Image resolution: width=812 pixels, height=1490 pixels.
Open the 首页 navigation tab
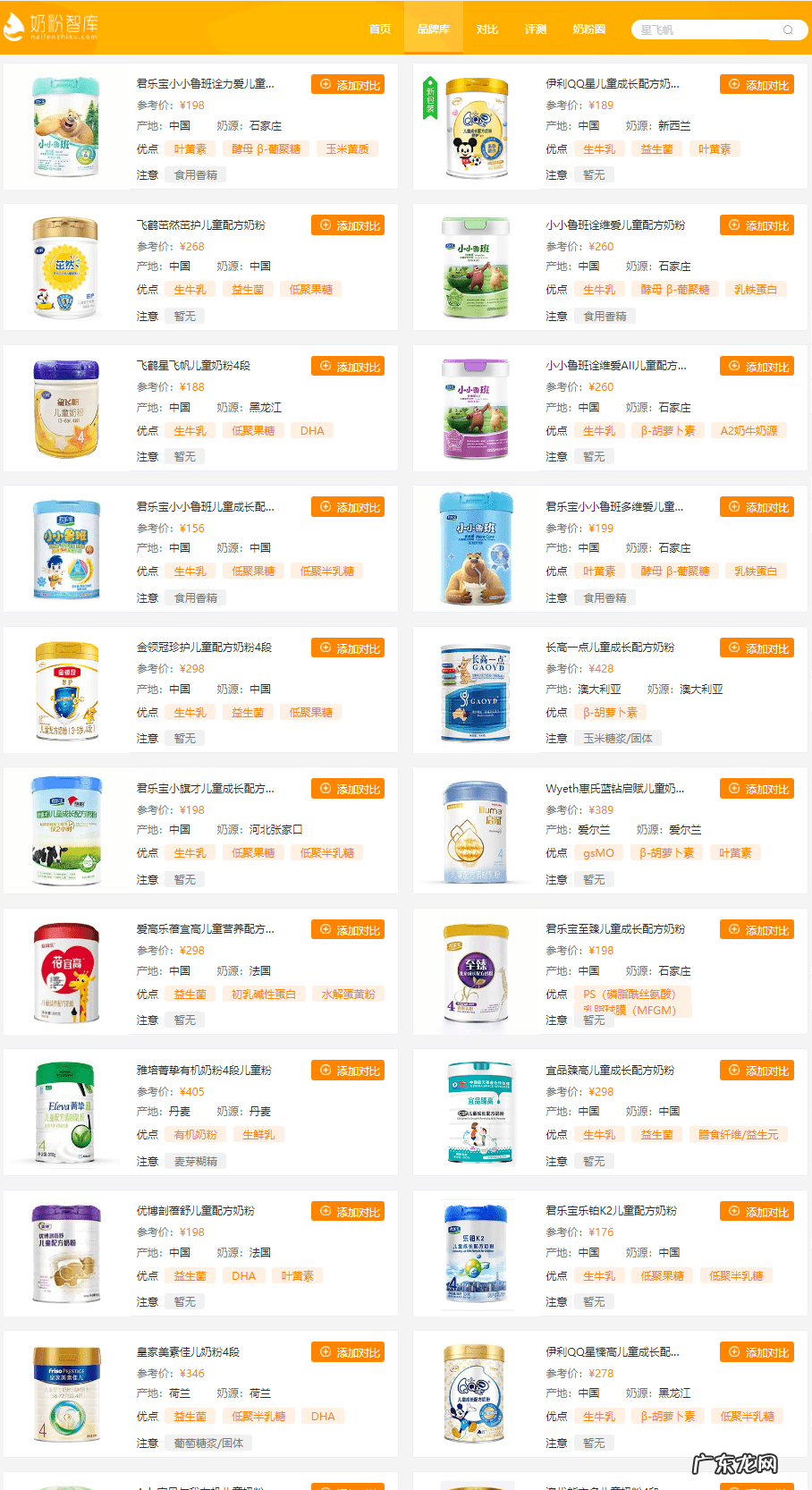(x=380, y=30)
